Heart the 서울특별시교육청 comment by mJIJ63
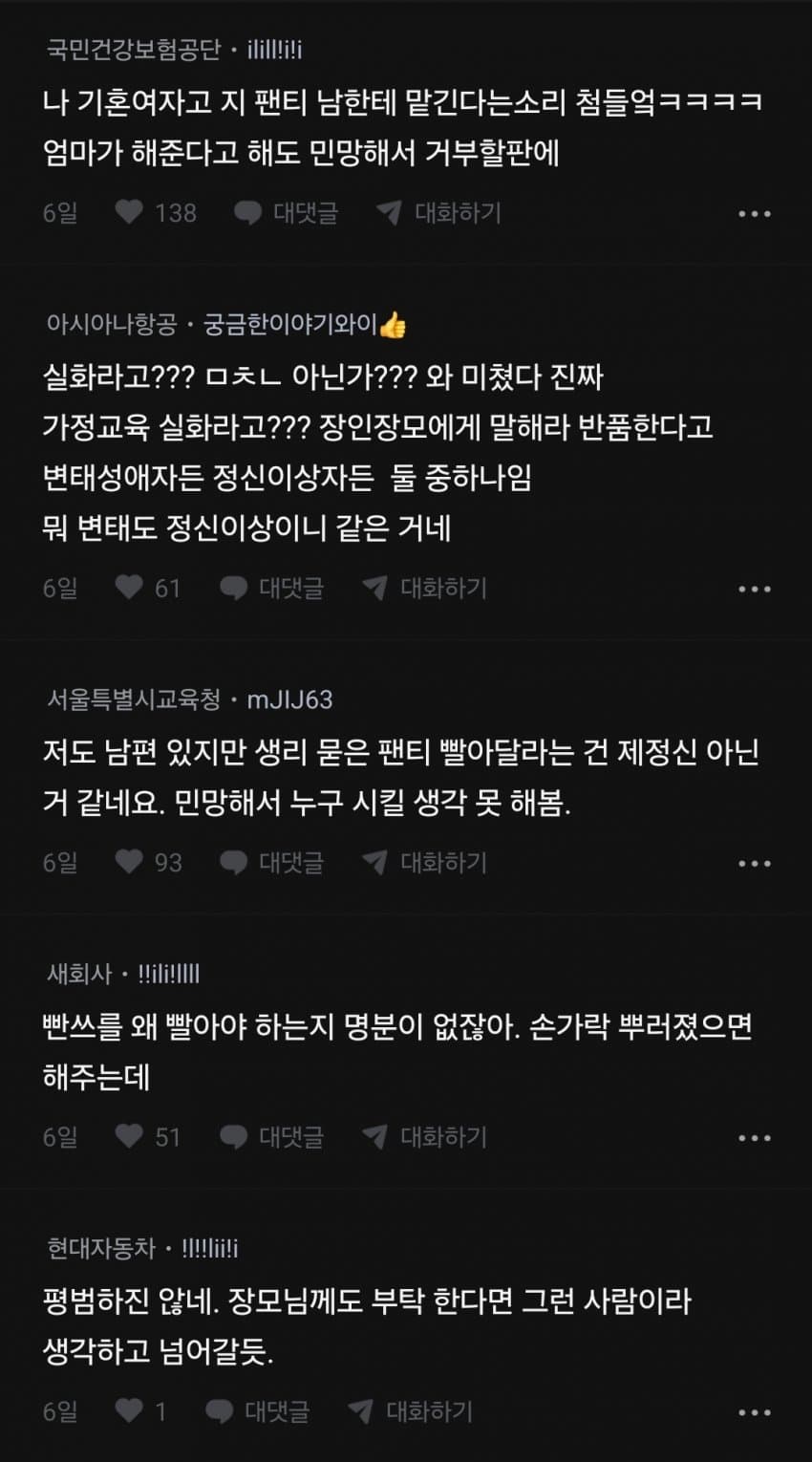The width and height of the screenshot is (812, 1462). (x=130, y=862)
